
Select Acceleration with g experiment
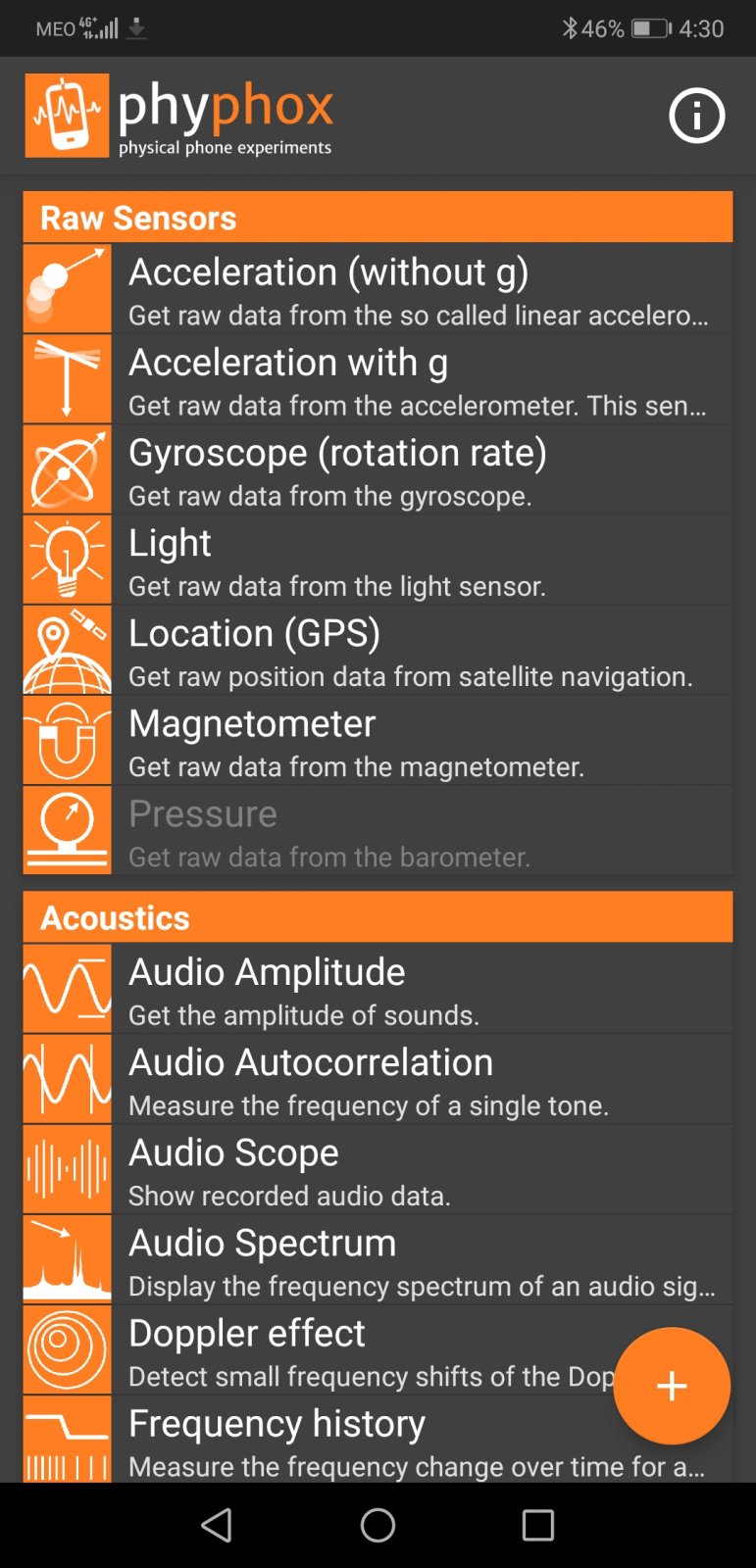coord(378,380)
